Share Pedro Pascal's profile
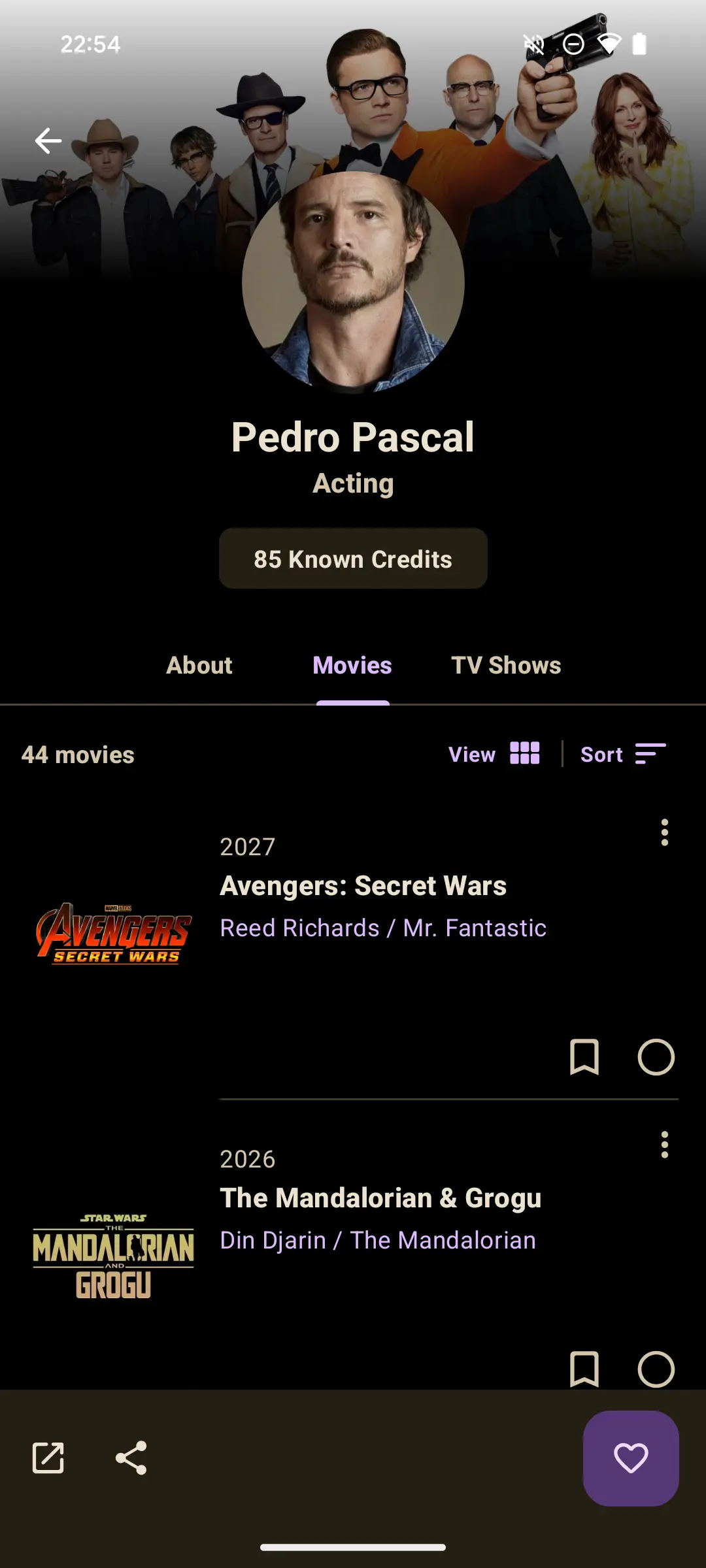The width and height of the screenshot is (706, 1568). tap(131, 1458)
